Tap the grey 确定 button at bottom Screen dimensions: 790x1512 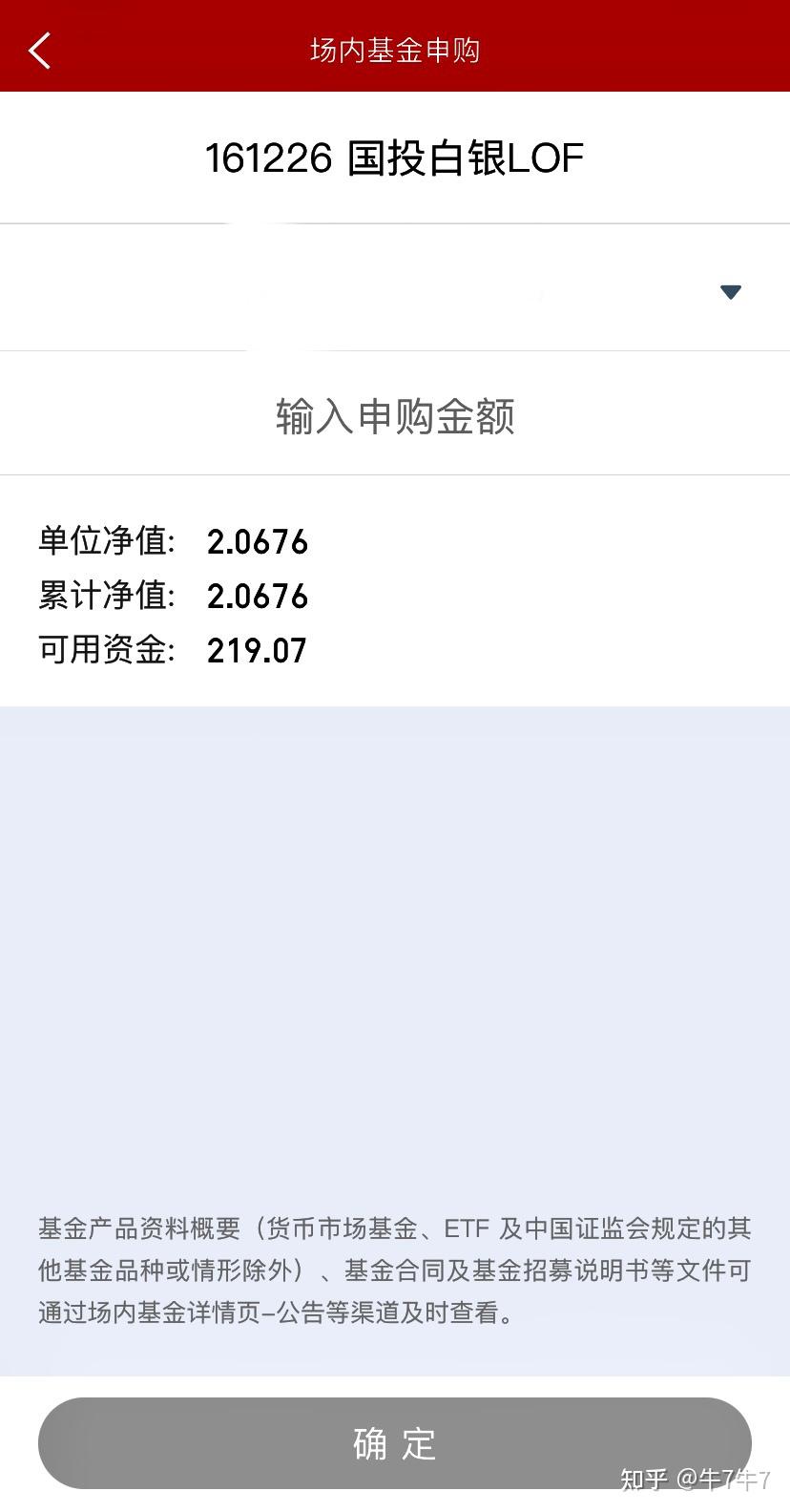point(395,1443)
